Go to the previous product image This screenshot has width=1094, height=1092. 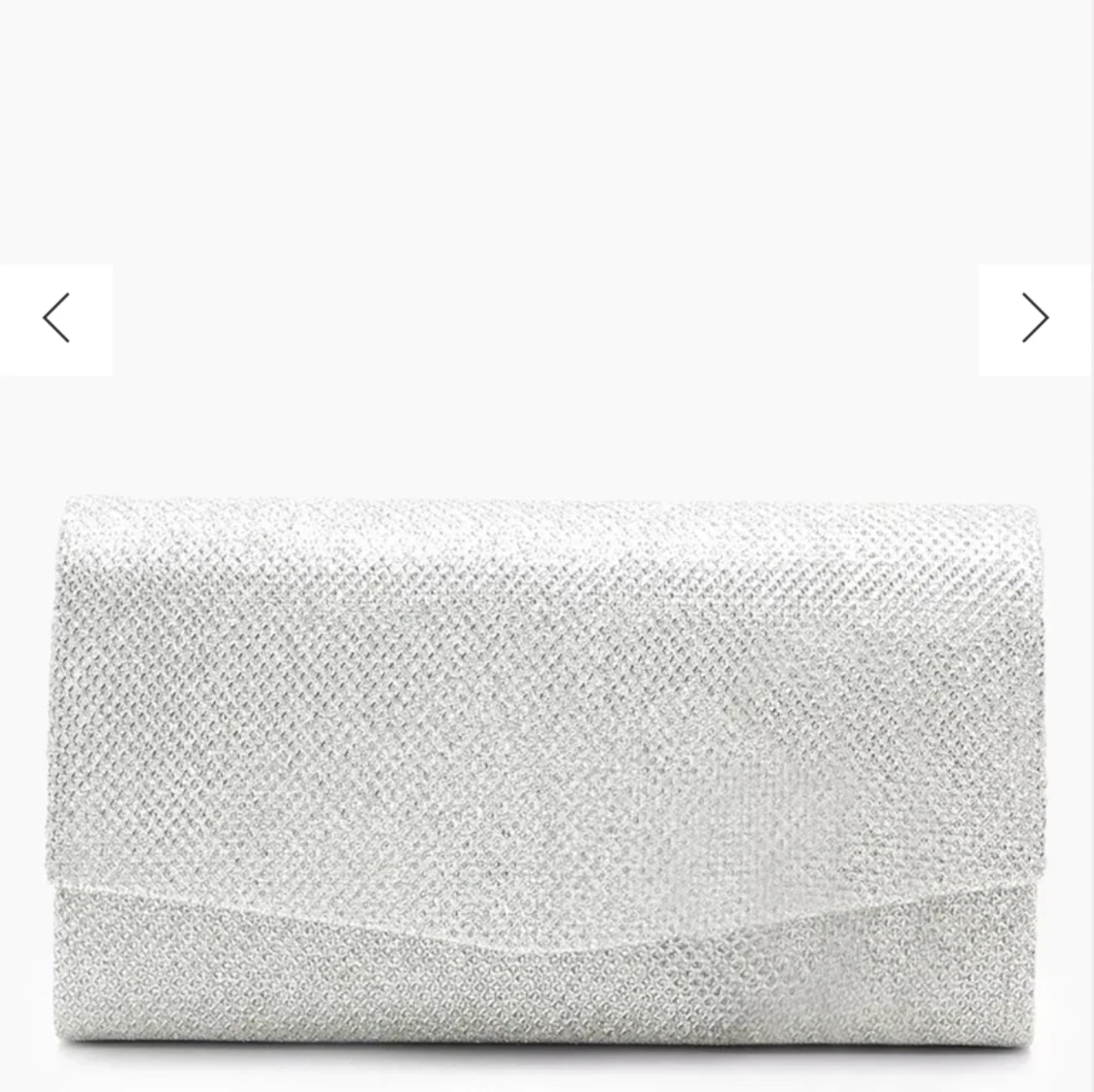(56, 319)
